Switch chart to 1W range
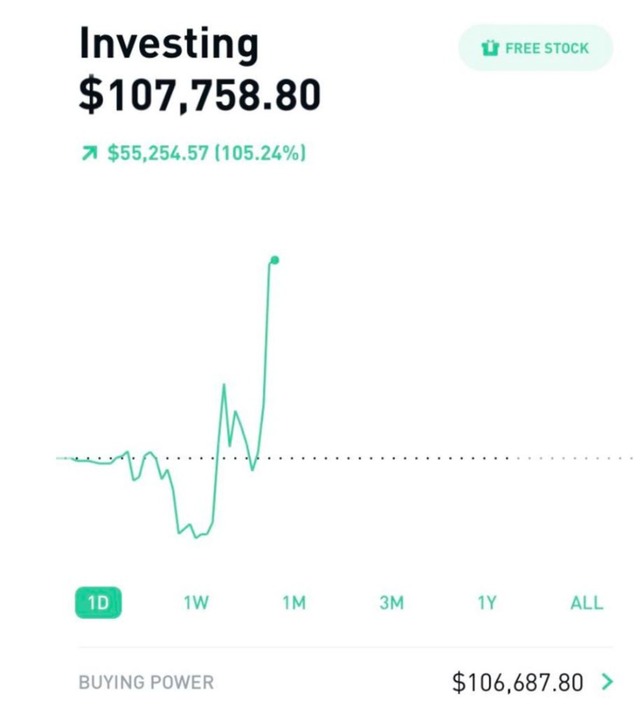640x712 pixels. [196, 603]
